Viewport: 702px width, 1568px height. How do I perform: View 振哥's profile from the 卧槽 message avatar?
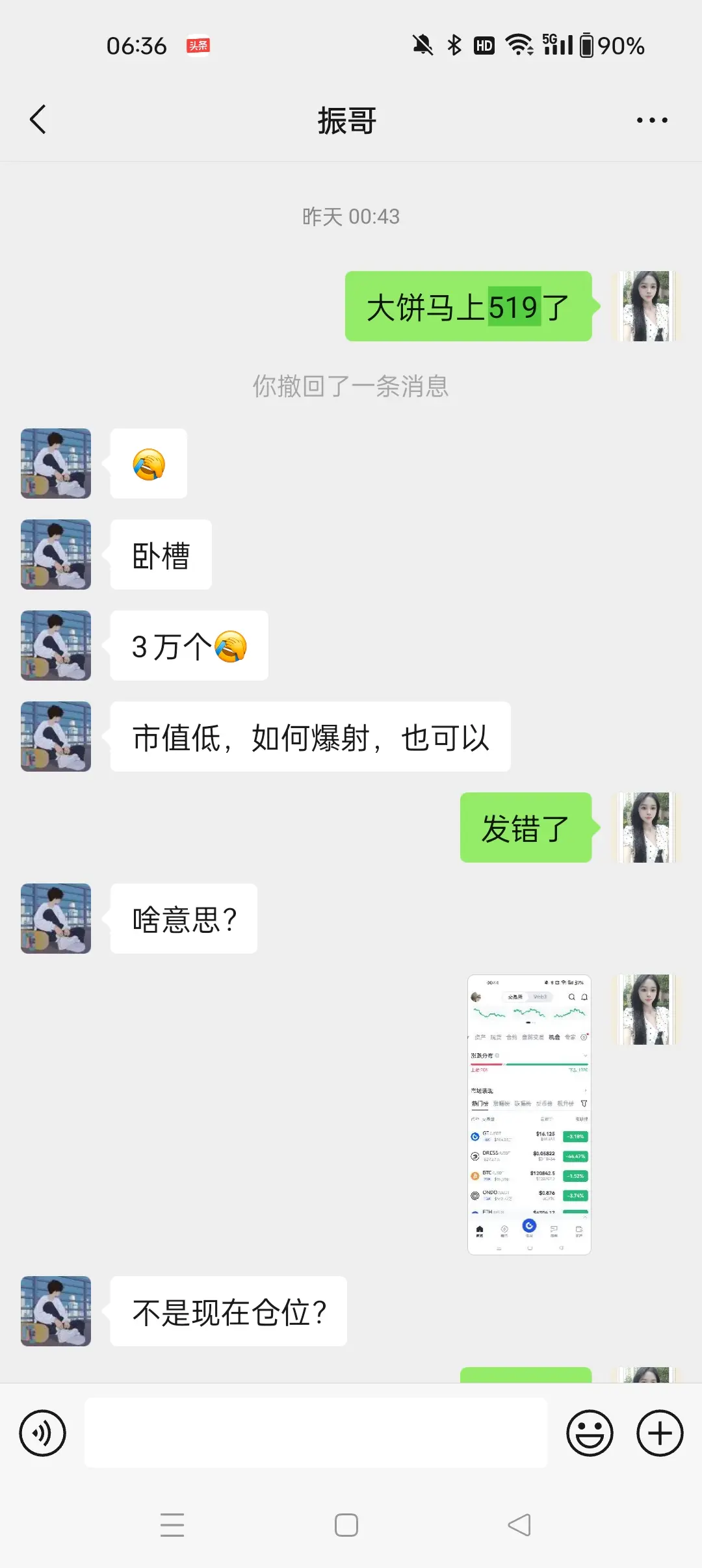pyautogui.click(x=56, y=555)
